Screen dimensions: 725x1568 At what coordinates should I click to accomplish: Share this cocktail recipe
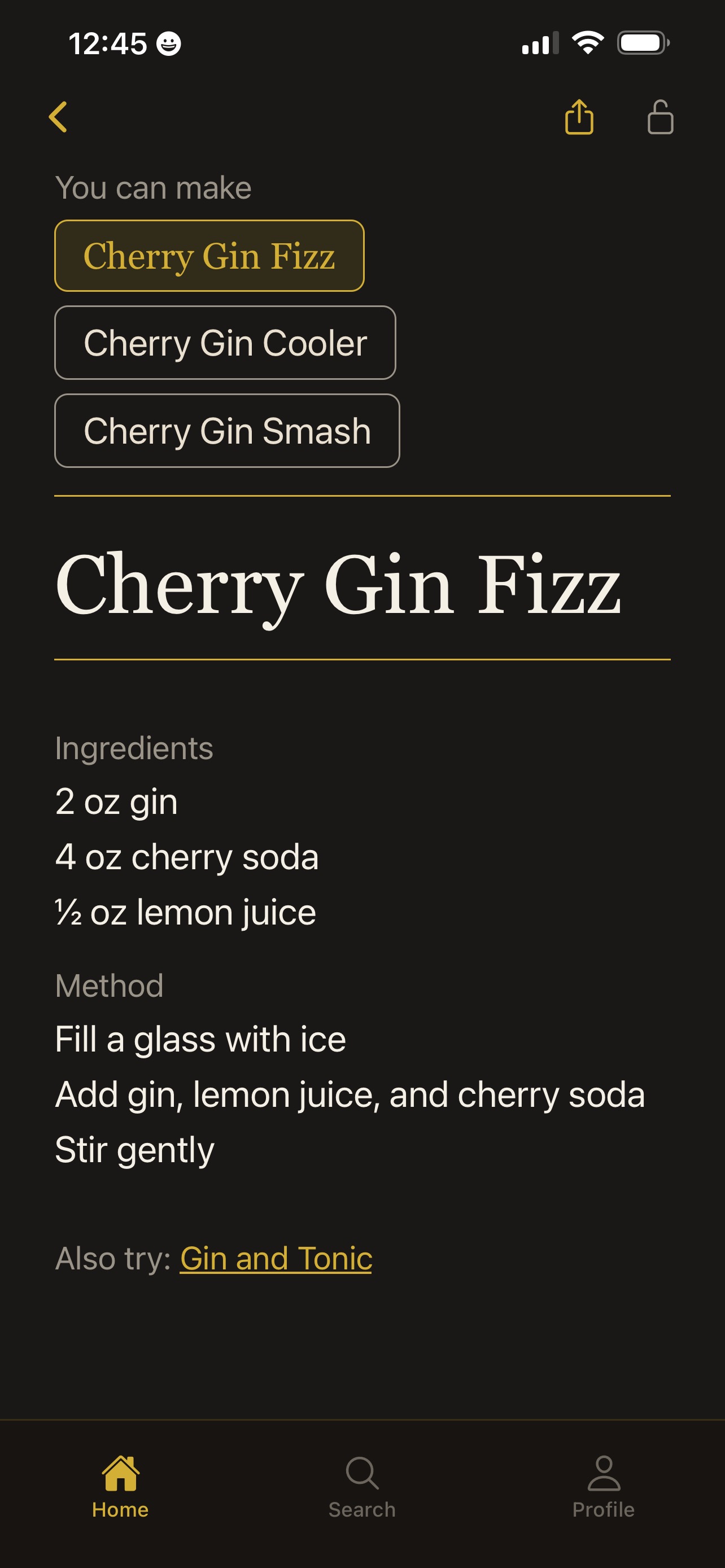[578, 117]
